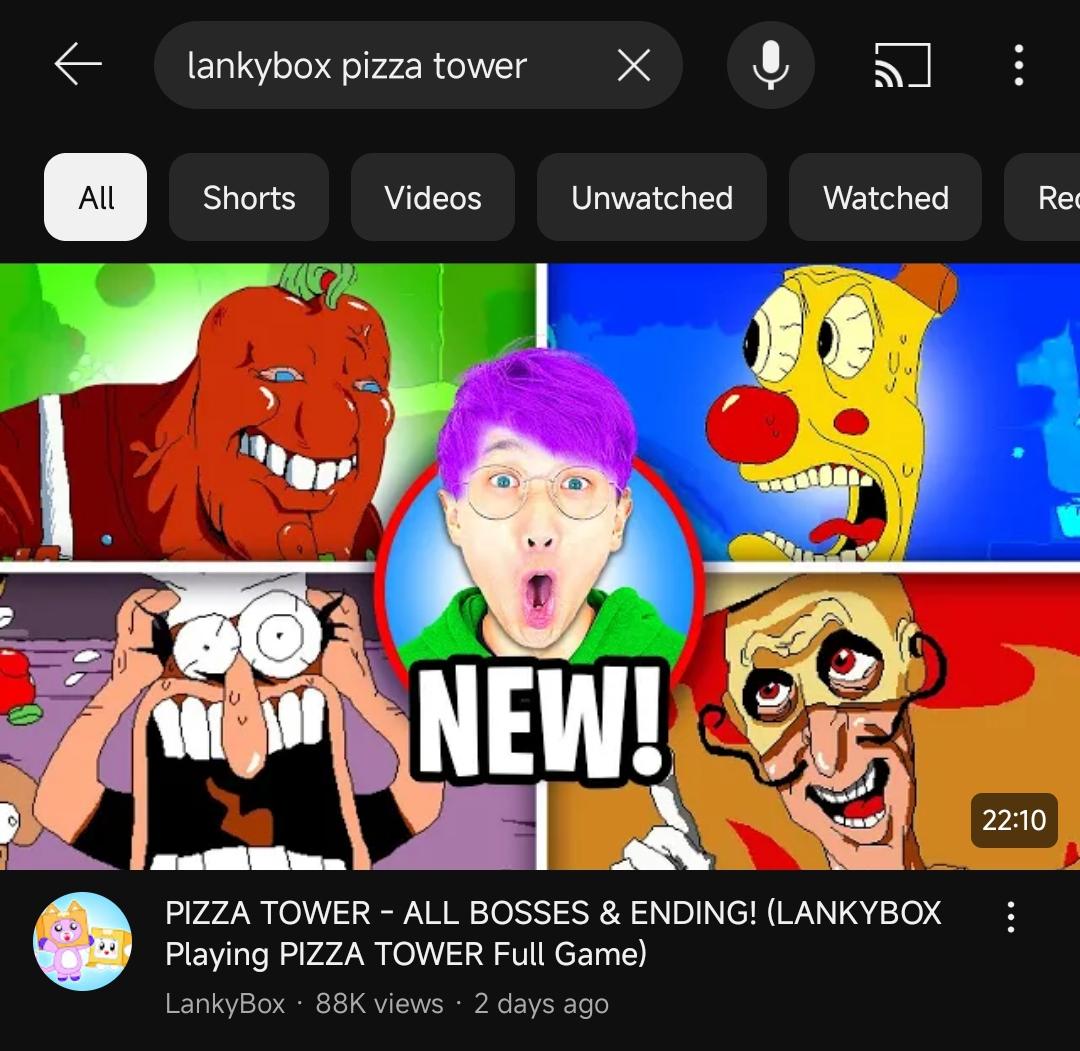This screenshot has height=1051, width=1080.
Task: Show only Unwatched results
Action: coord(652,197)
